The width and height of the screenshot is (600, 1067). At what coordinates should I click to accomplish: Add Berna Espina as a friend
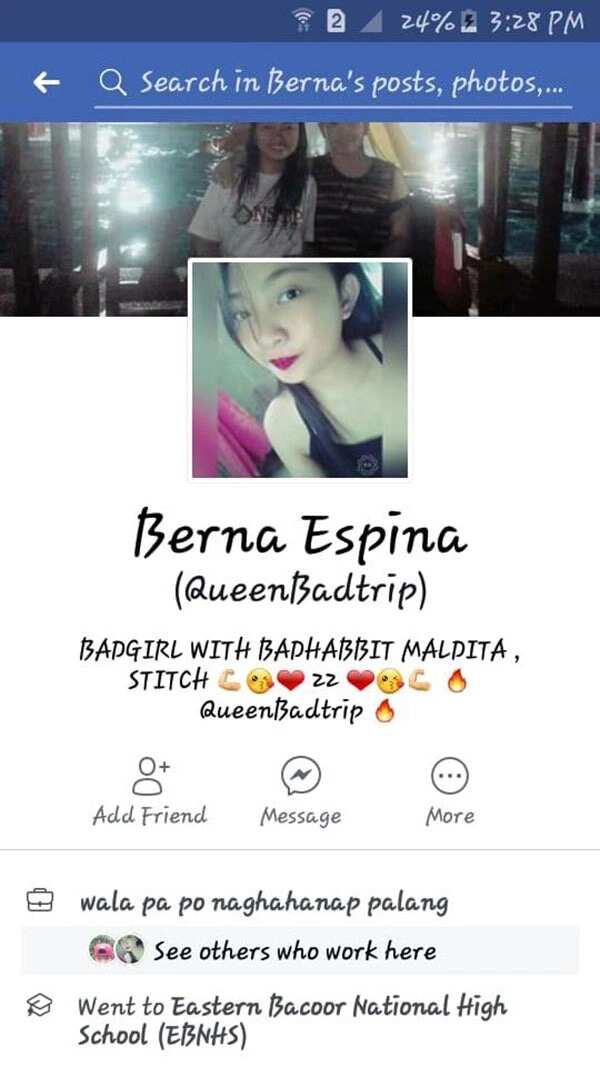click(150, 791)
